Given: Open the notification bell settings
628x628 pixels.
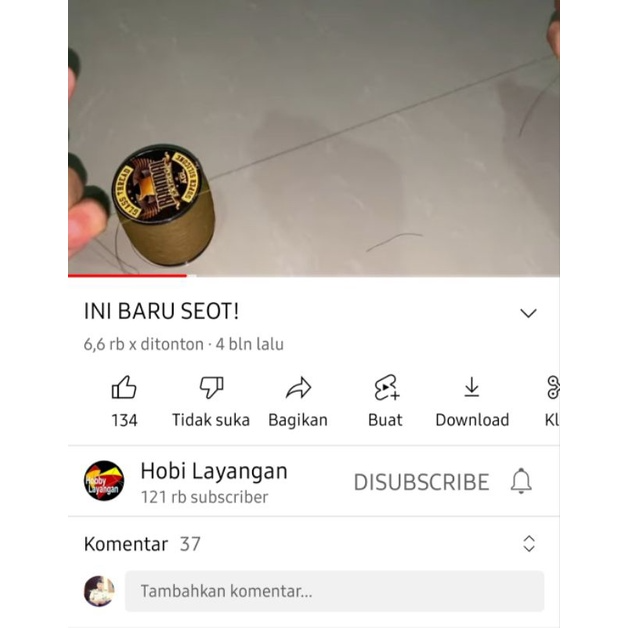Looking at the screenshot, I should (521, 481).
